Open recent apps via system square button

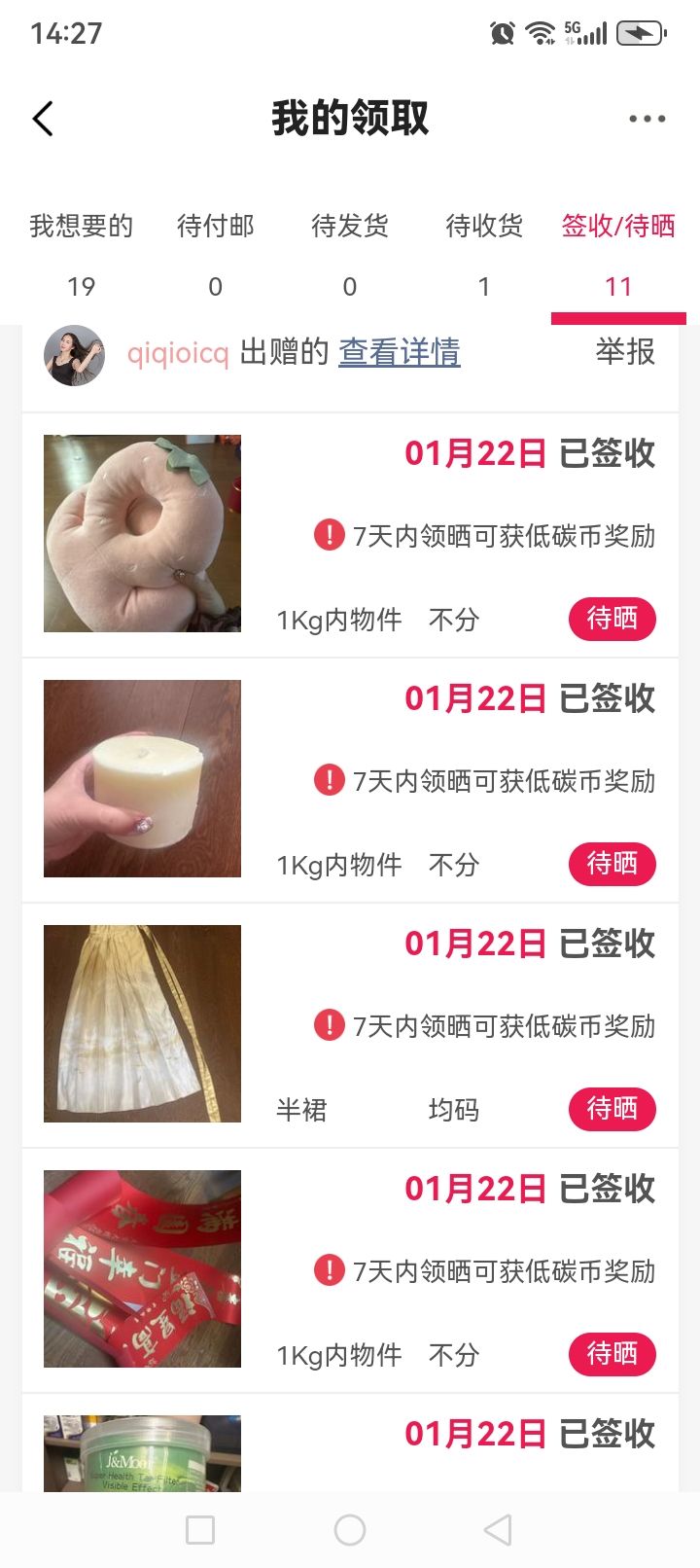[200, 1530]
